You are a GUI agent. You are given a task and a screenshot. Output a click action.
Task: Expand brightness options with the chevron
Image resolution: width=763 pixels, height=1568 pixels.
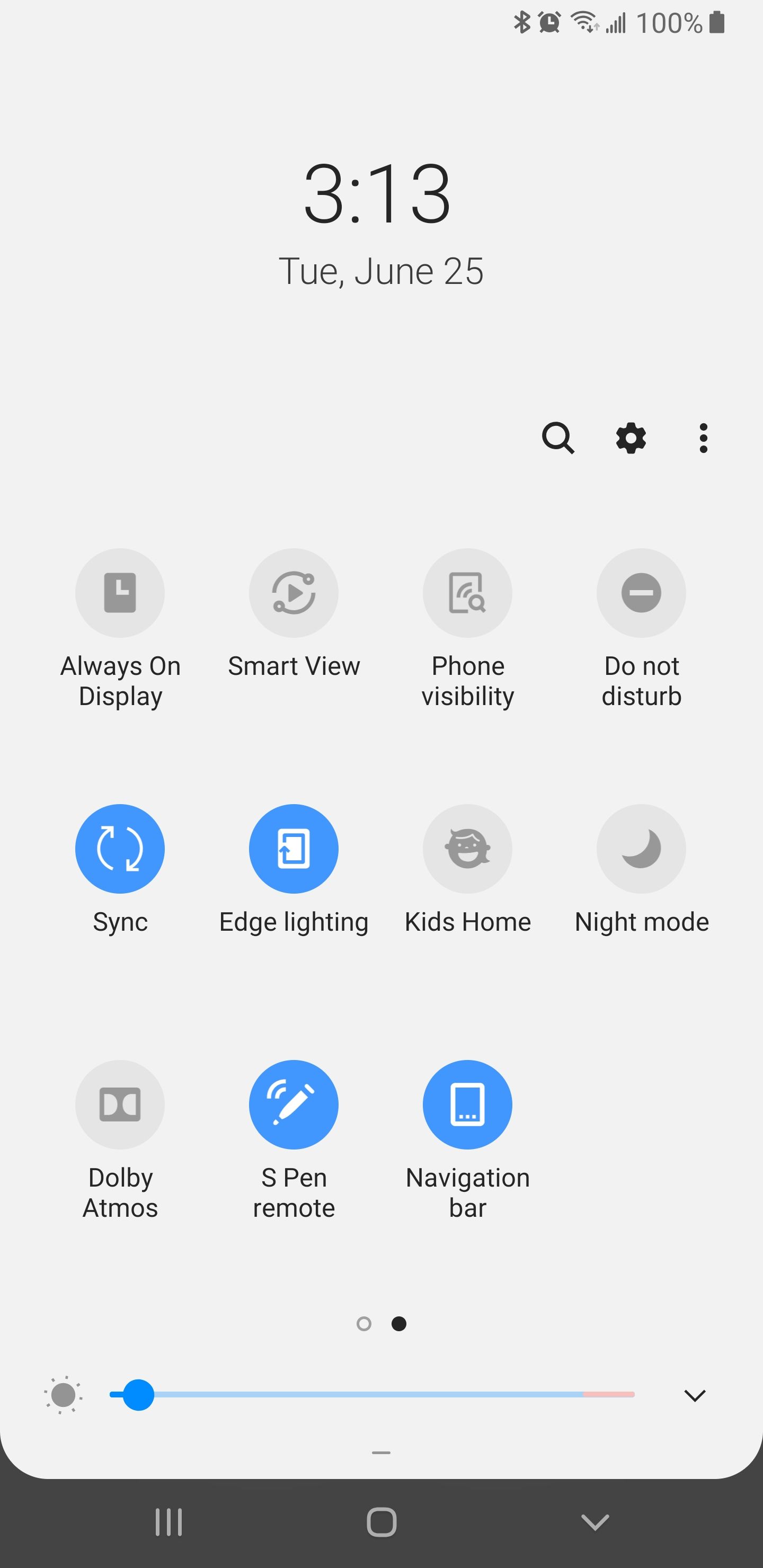tap(695, 1395)
